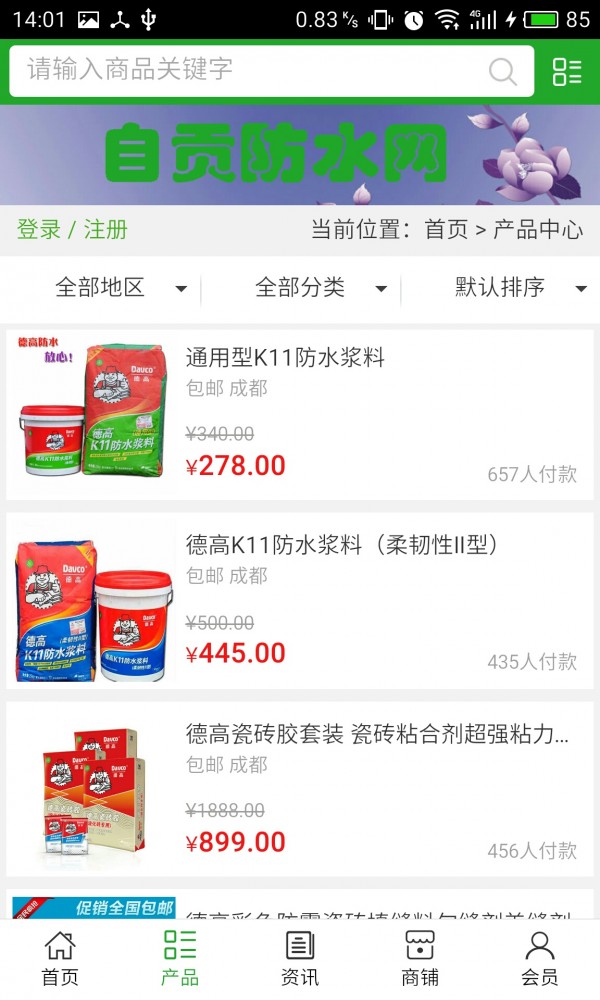Switch to the 资讯 tab

[x=300, y=958]
